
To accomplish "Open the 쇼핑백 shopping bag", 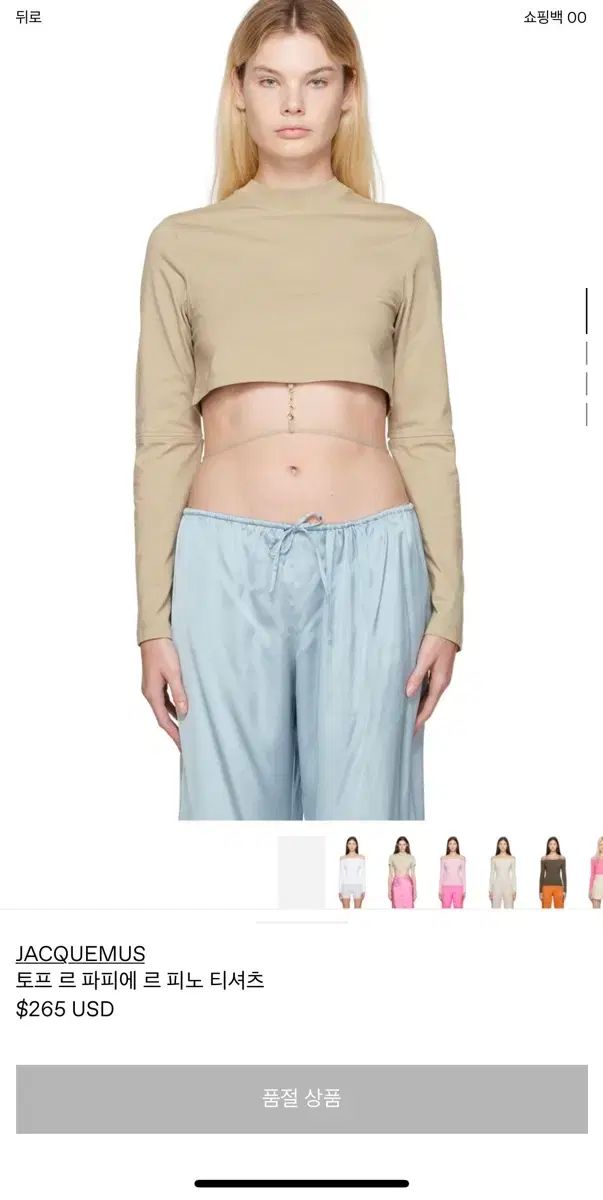I will click(x=554, y=17).
